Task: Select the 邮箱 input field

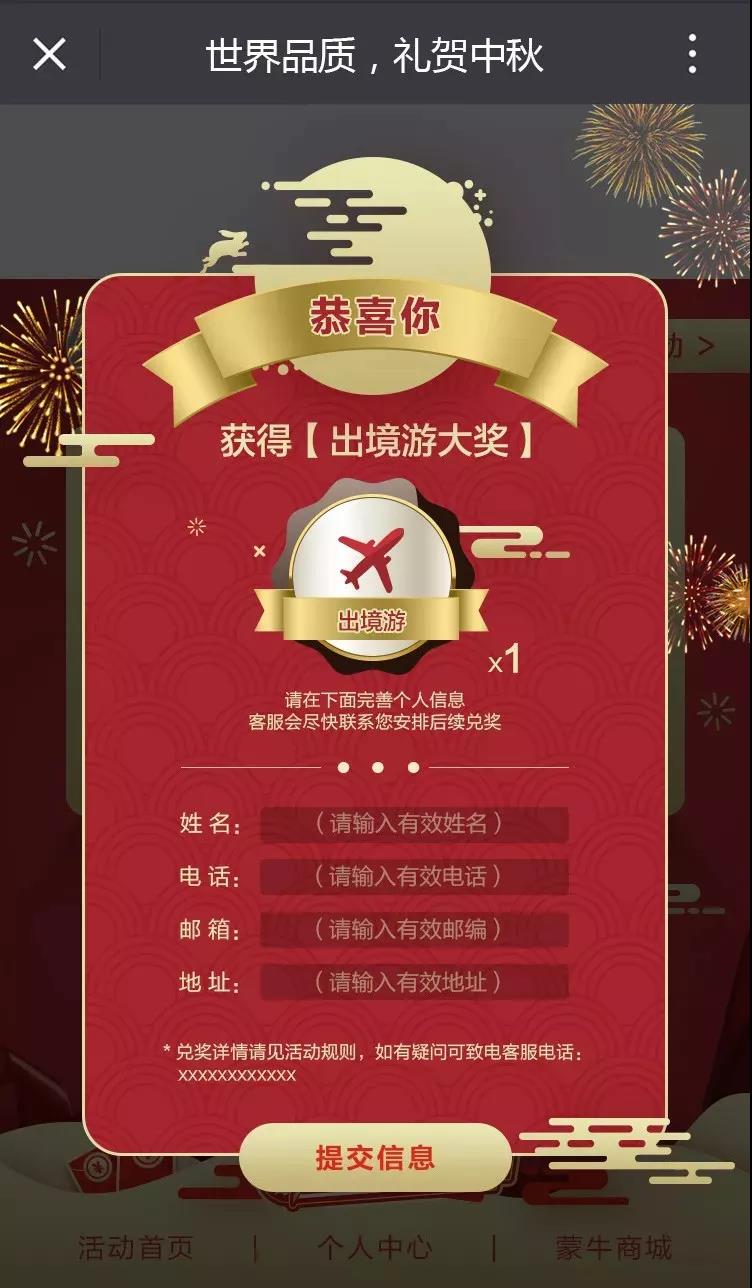Action: 414,930
